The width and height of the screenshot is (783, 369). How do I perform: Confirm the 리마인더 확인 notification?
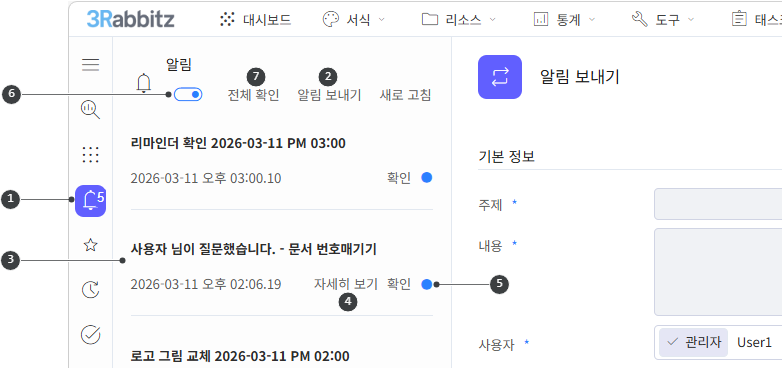pos(398,178)
